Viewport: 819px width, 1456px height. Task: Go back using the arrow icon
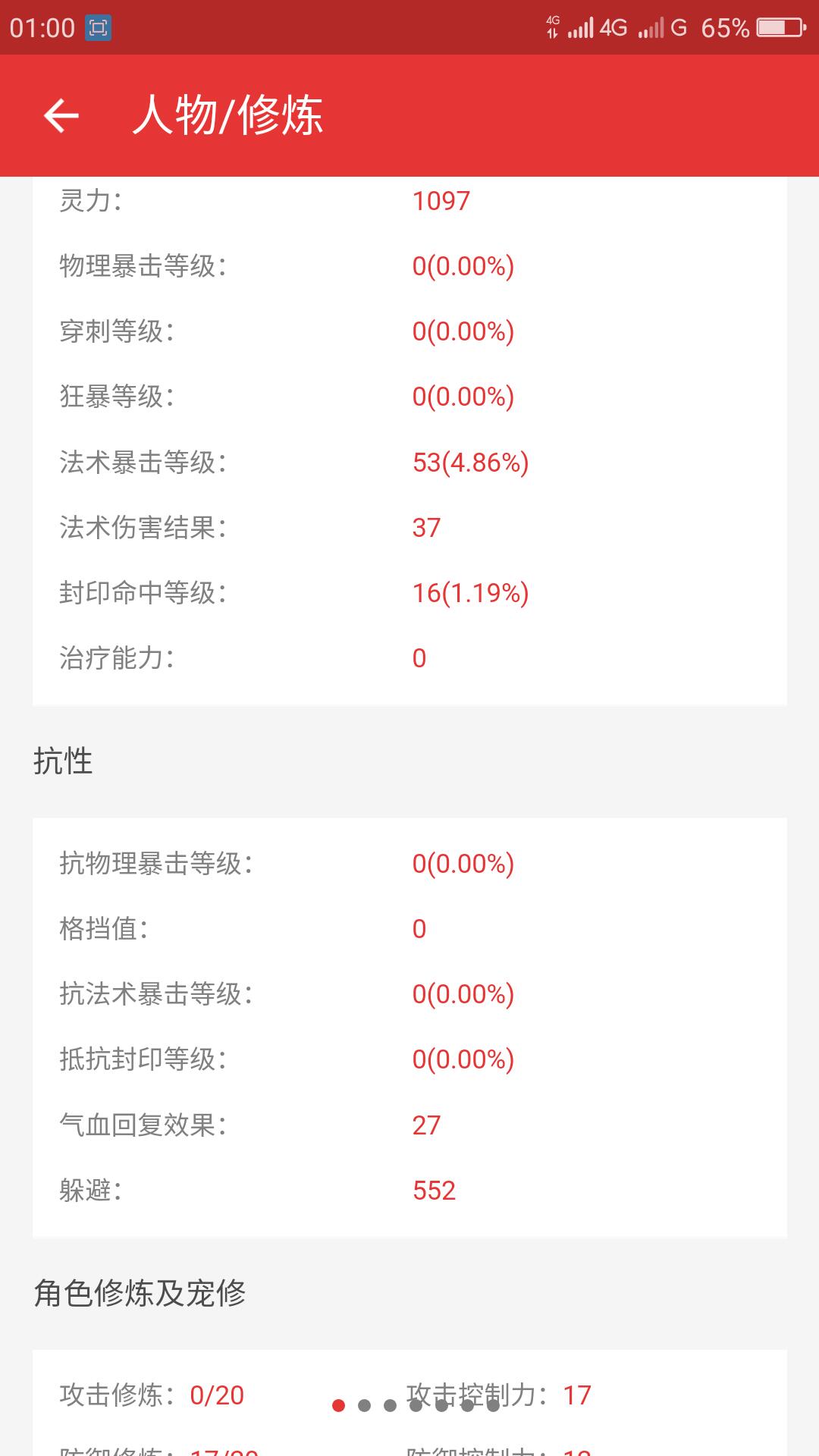pos(61,116)
